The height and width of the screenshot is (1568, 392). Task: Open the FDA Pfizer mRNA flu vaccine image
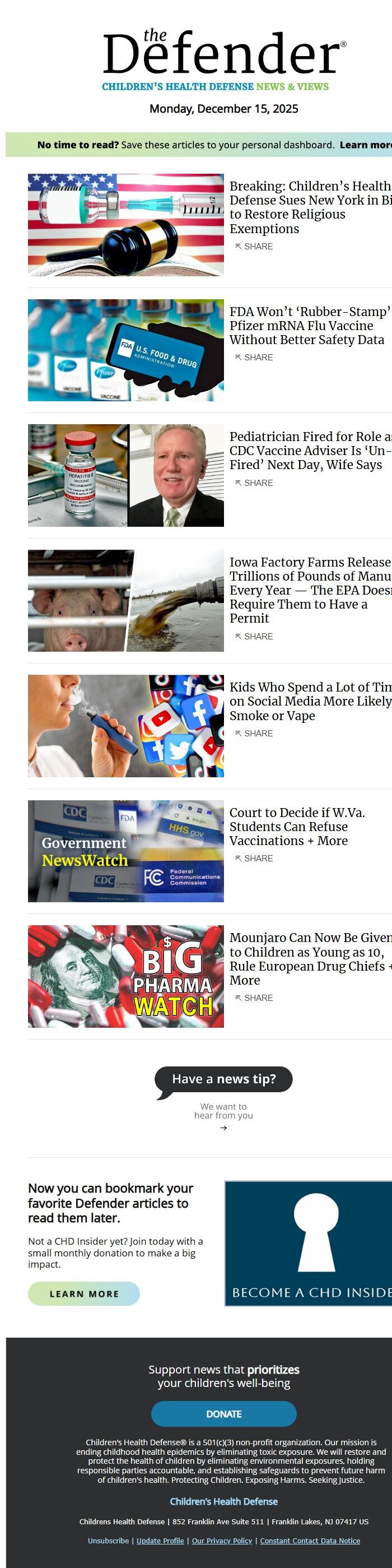point(125,350)
